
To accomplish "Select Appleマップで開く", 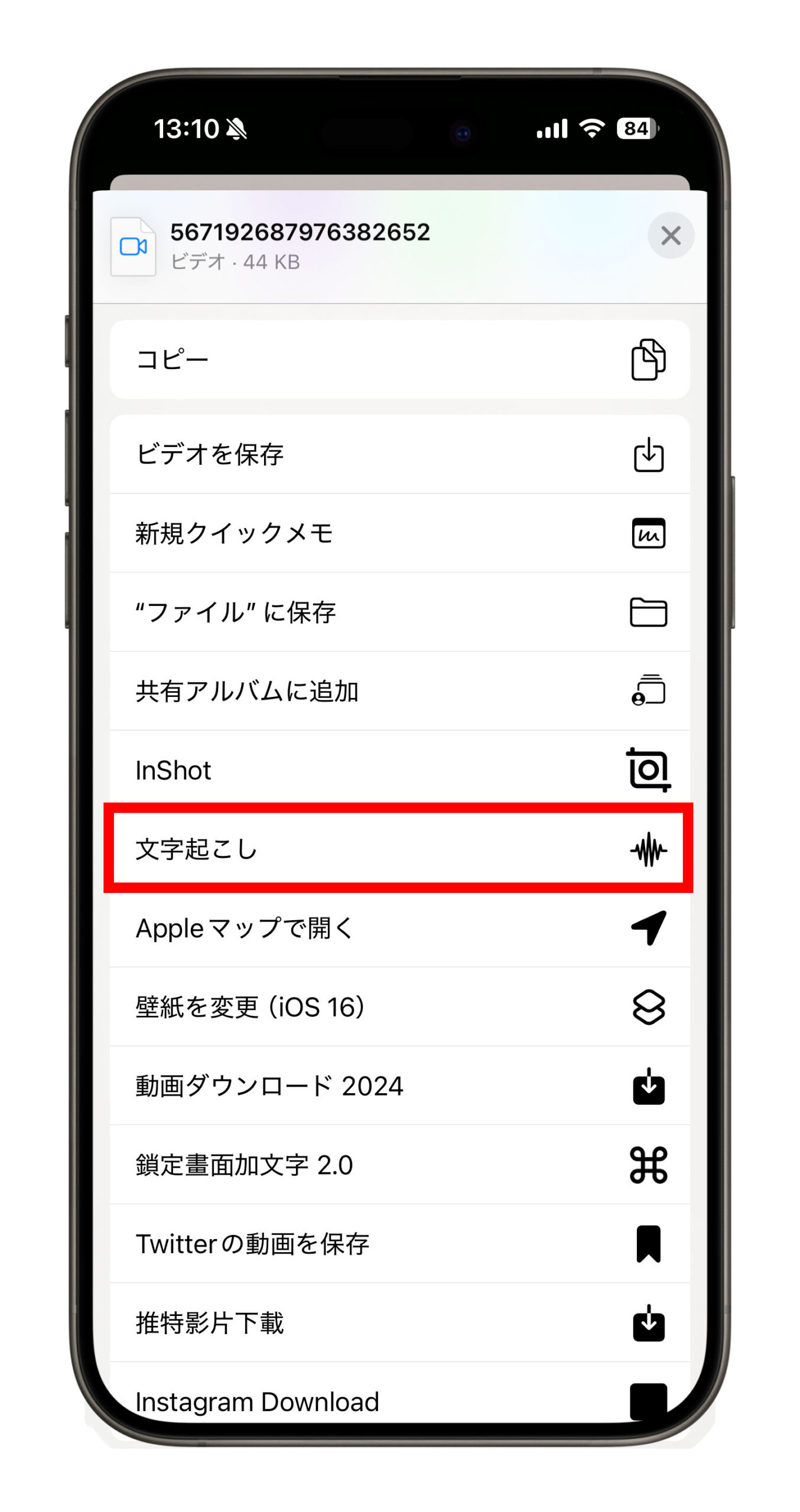I will (399, 928).
